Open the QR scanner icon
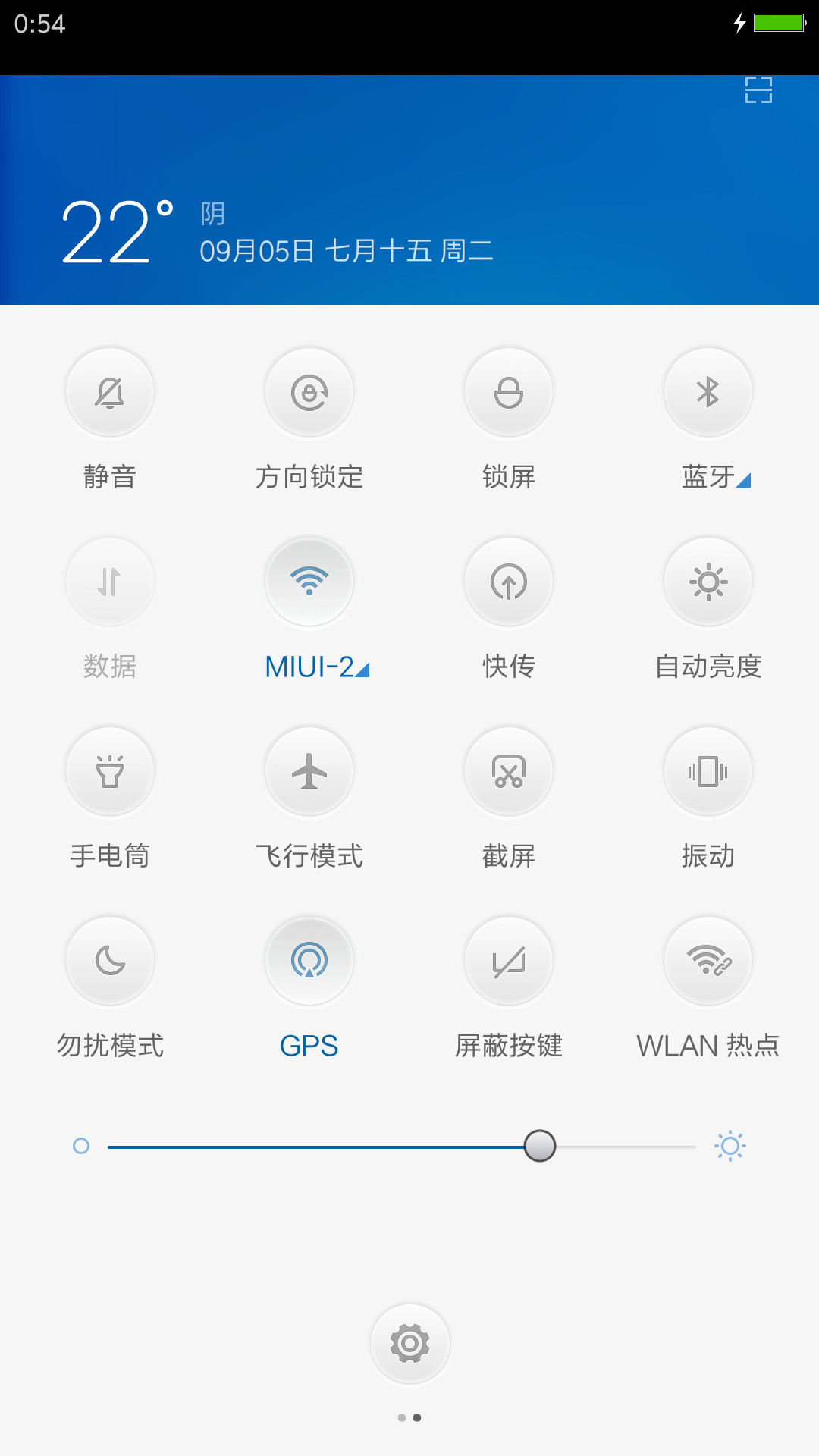 [758, 90]
